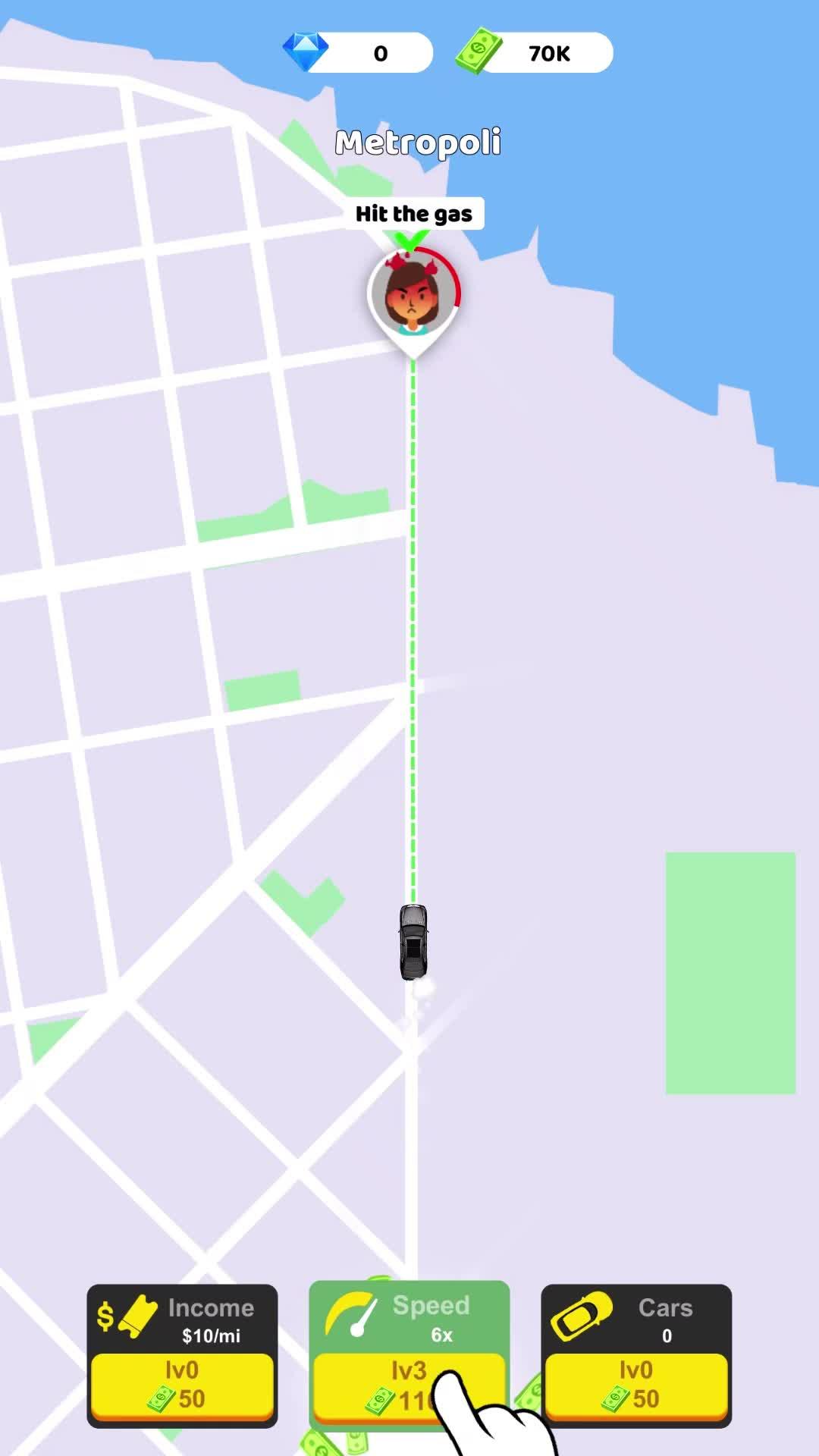Tap the Metropoli city title
819x1456 pixels.
click(x=420, y=143)
